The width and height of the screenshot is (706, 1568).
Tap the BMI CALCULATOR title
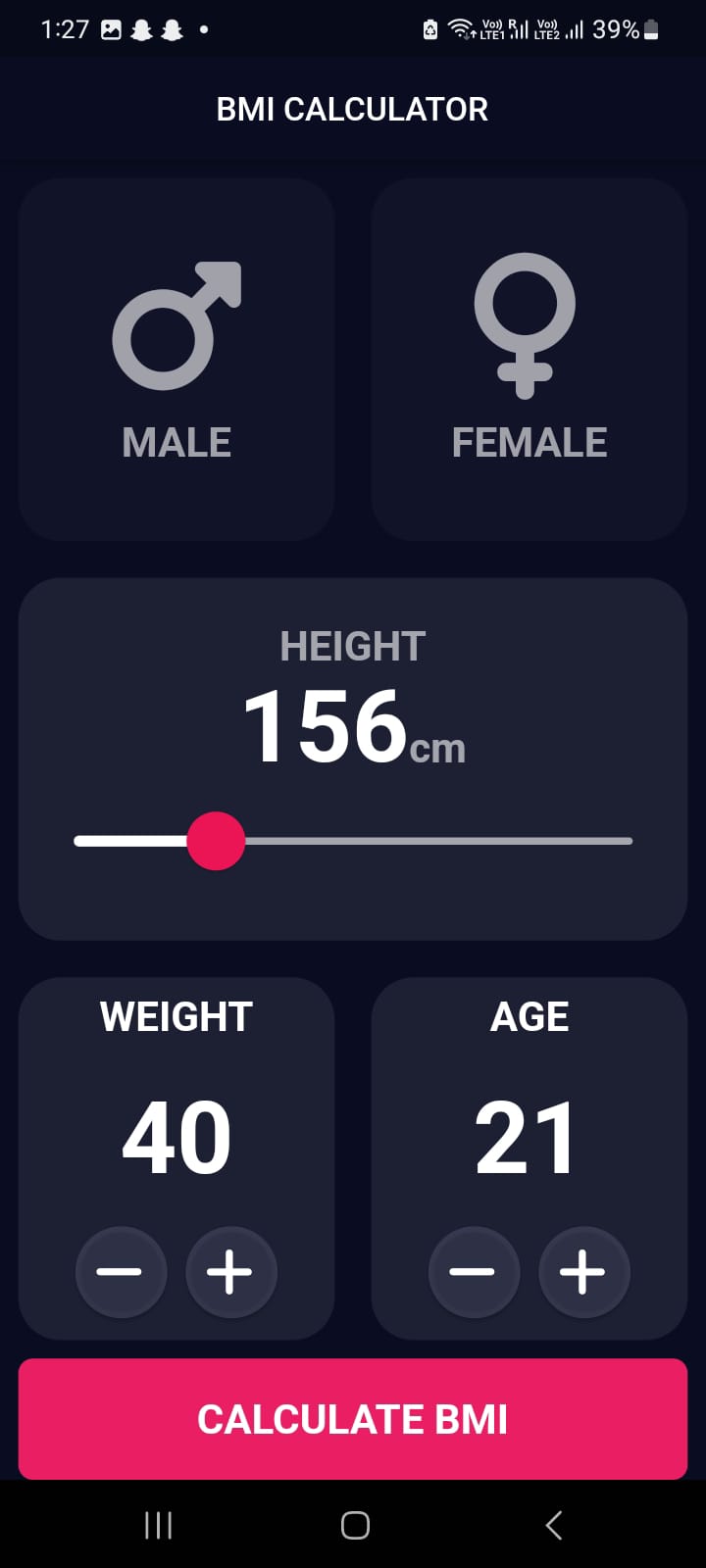pos(353,109)
